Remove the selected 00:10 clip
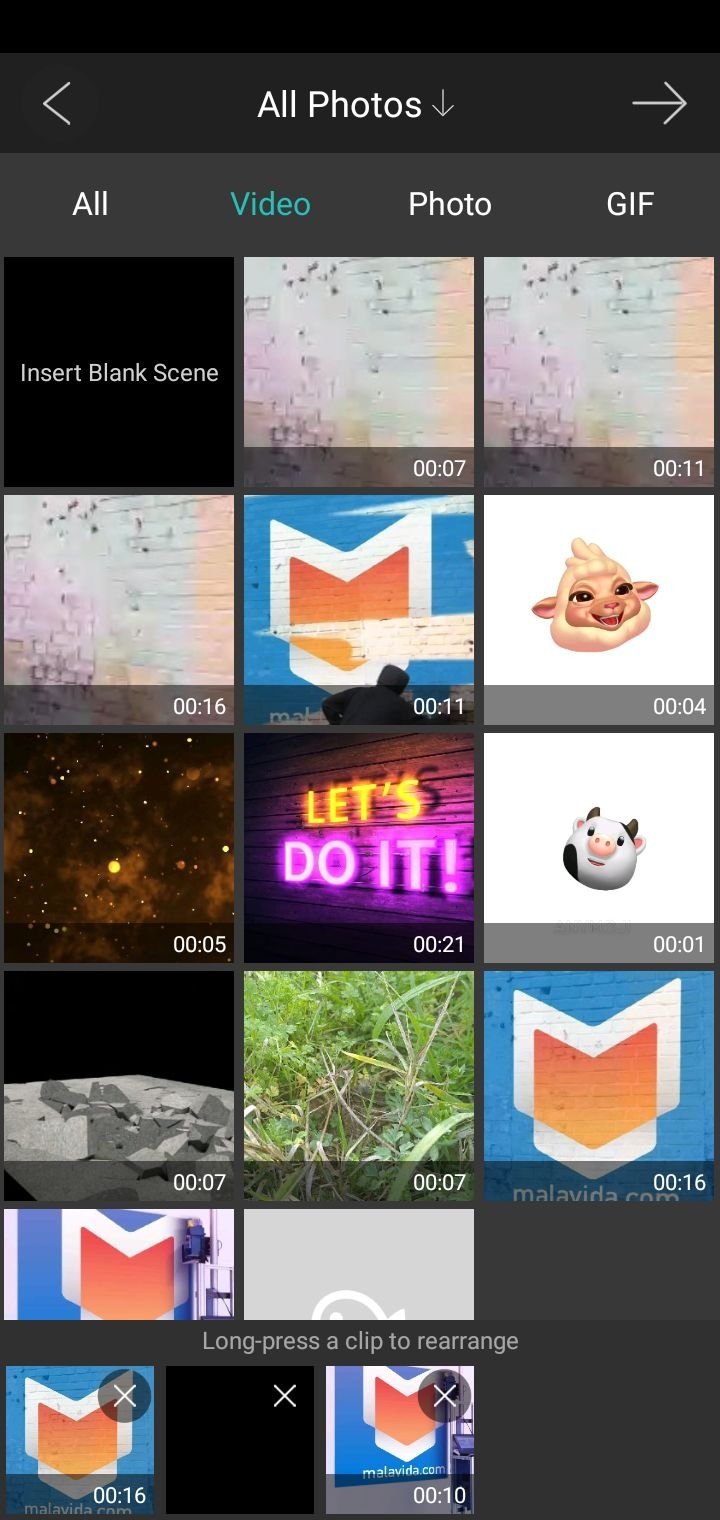 [x=445, y=1396]
